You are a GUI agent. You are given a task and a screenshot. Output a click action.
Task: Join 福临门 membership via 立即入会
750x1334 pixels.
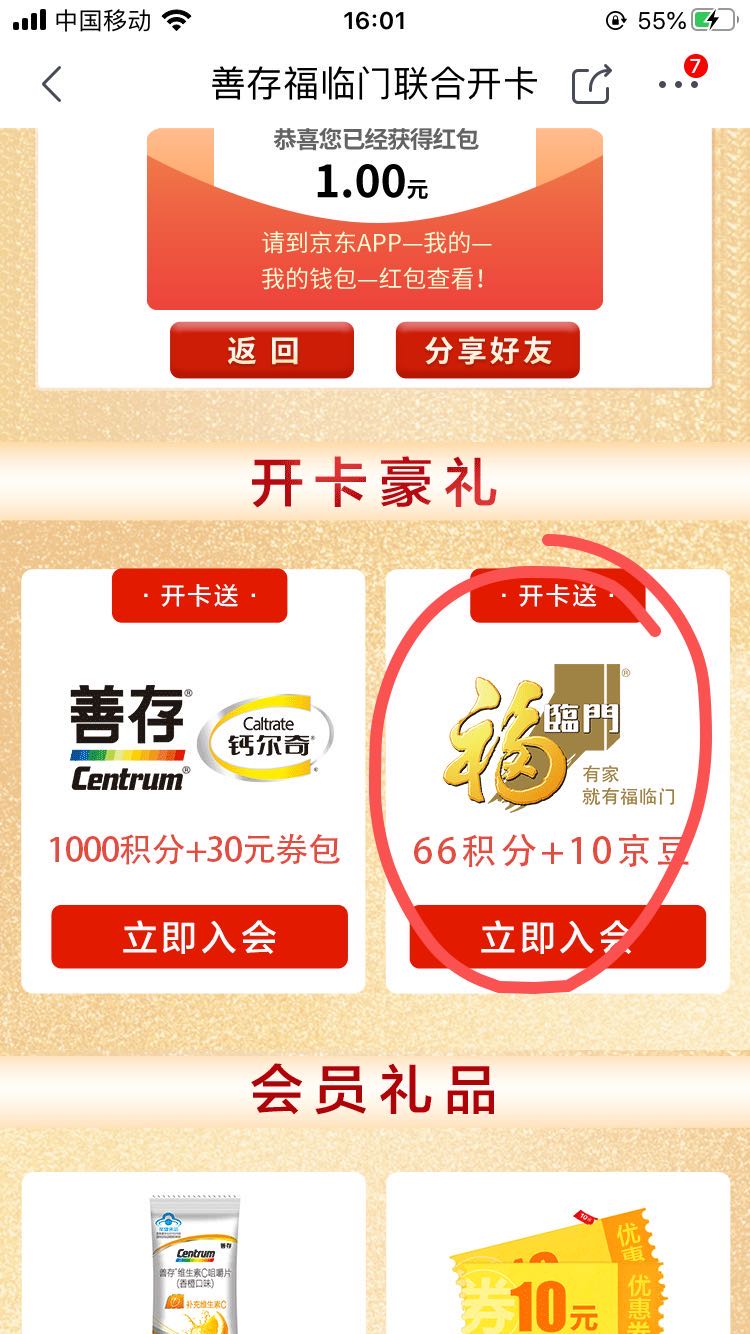pos(557,937)
